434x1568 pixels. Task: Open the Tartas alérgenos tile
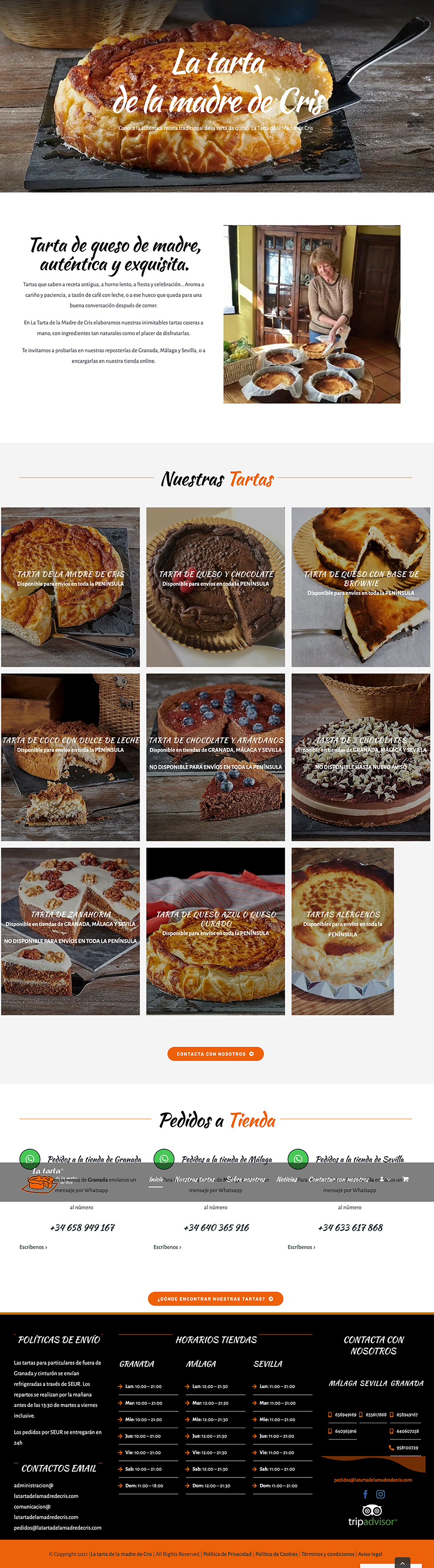pos(342,931)
